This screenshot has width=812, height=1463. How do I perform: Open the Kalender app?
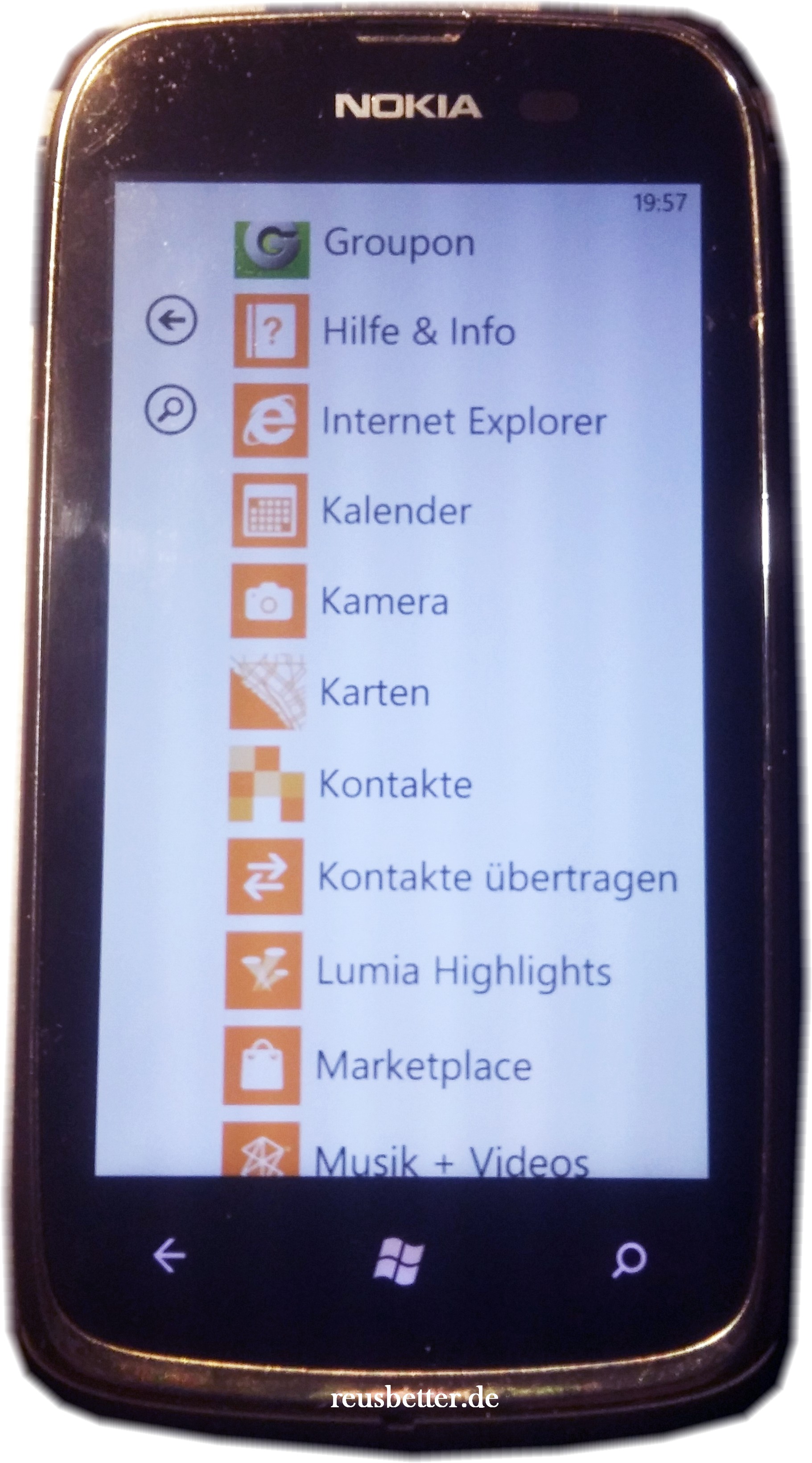point(351,511)
